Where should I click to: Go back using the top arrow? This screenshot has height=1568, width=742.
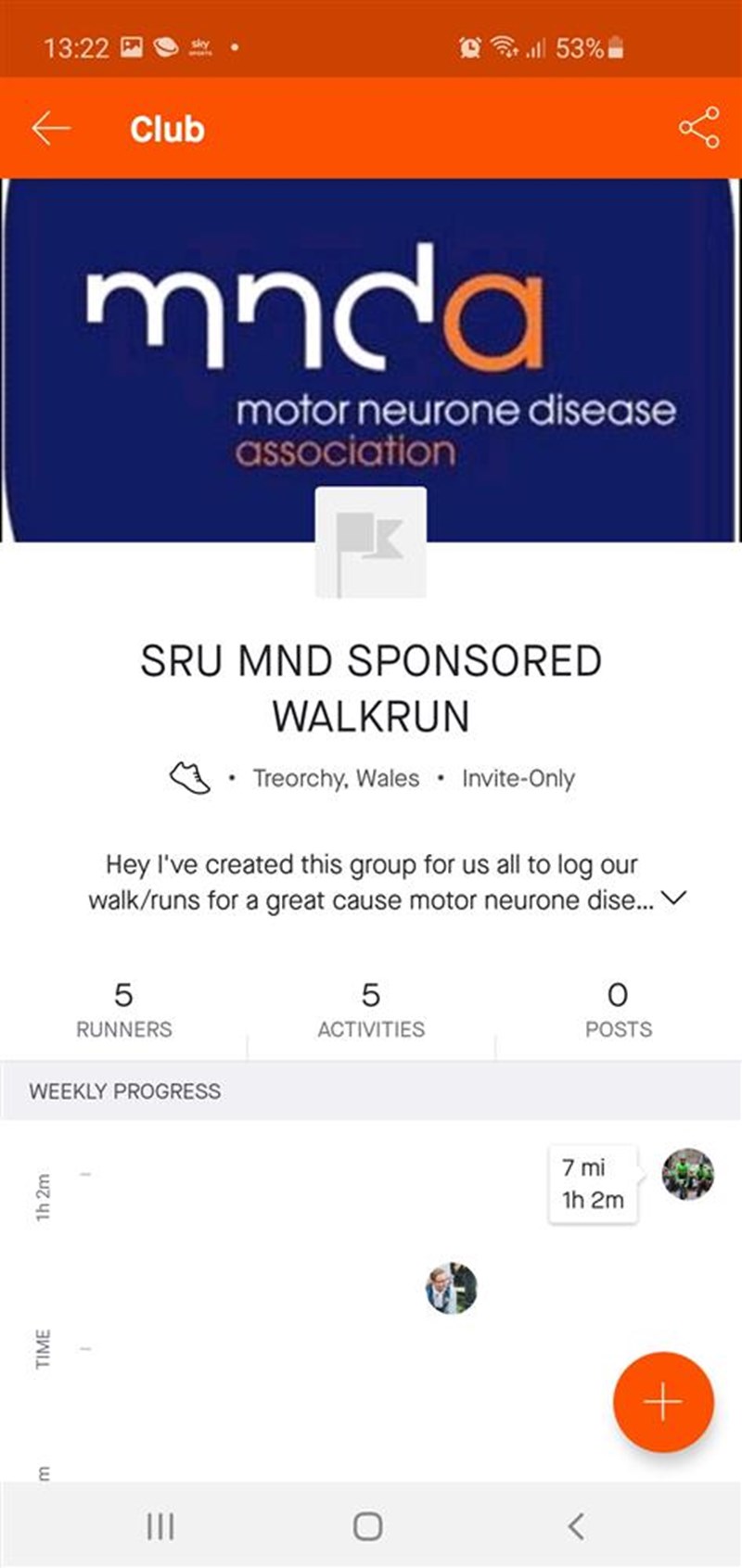51,128
